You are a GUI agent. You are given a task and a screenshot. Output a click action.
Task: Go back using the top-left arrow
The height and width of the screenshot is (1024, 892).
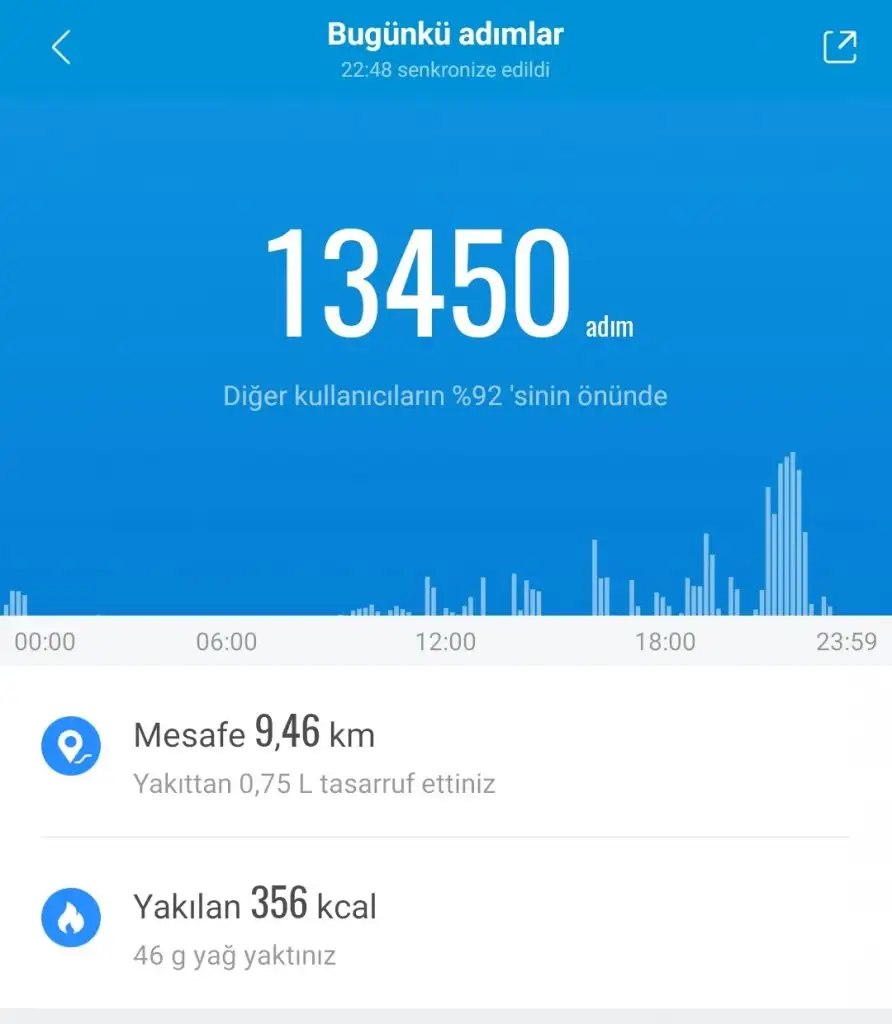(x=62, y=47)
